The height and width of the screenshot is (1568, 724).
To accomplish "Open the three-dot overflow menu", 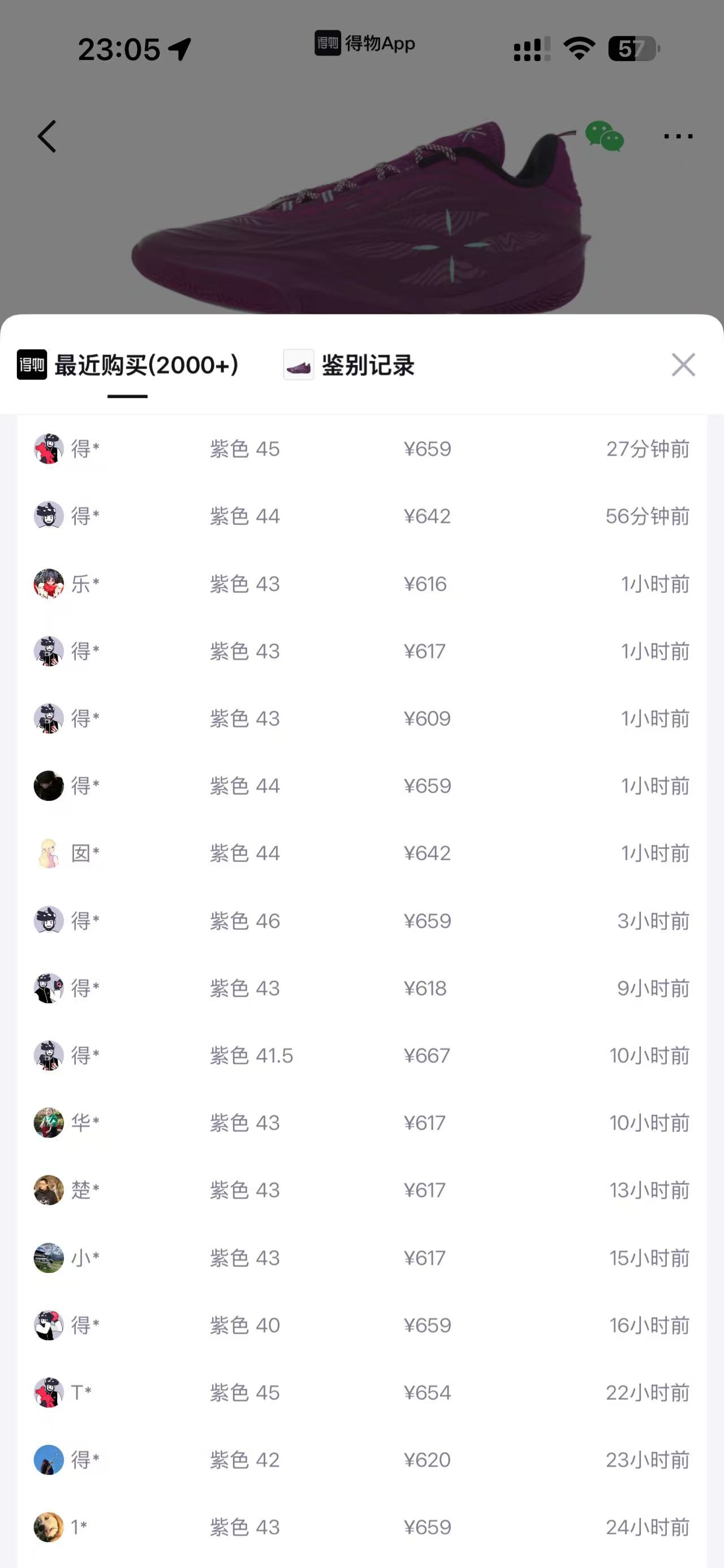I will [678, 136].
